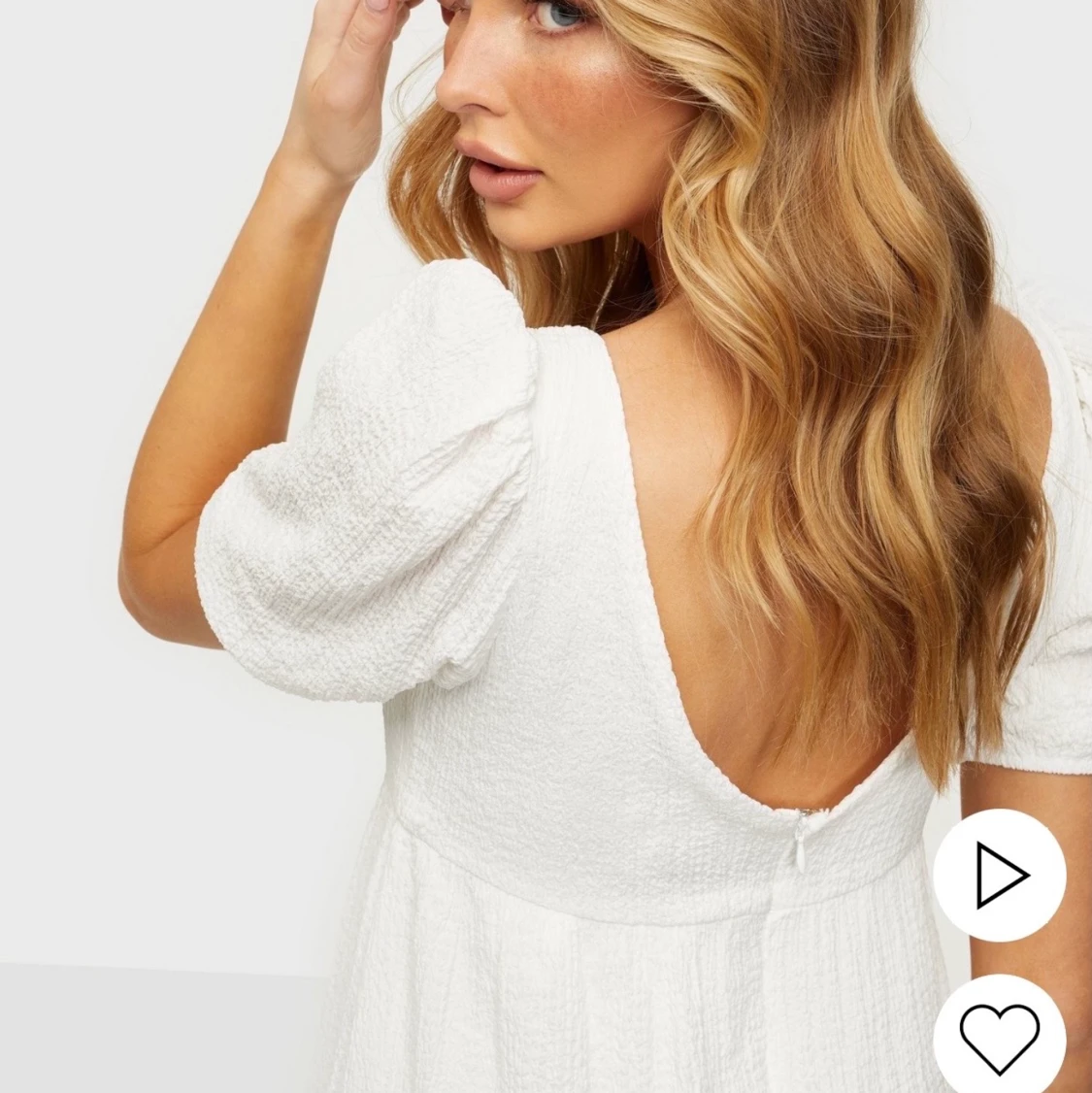Play the product video
Screen dimensions: 1092x1093
[x=1000, y=876]
